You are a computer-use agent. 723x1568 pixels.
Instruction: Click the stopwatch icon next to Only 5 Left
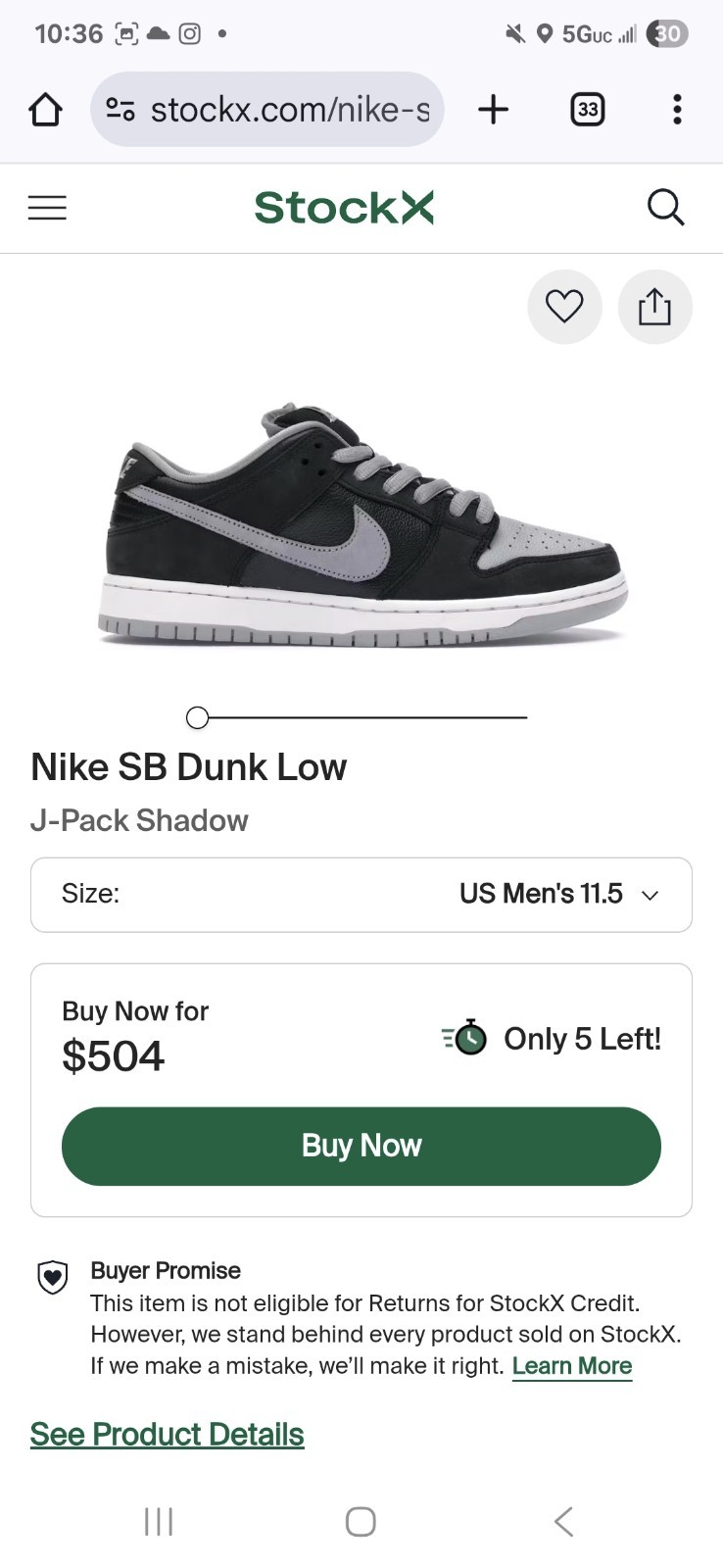click(x=462, y=1038)
